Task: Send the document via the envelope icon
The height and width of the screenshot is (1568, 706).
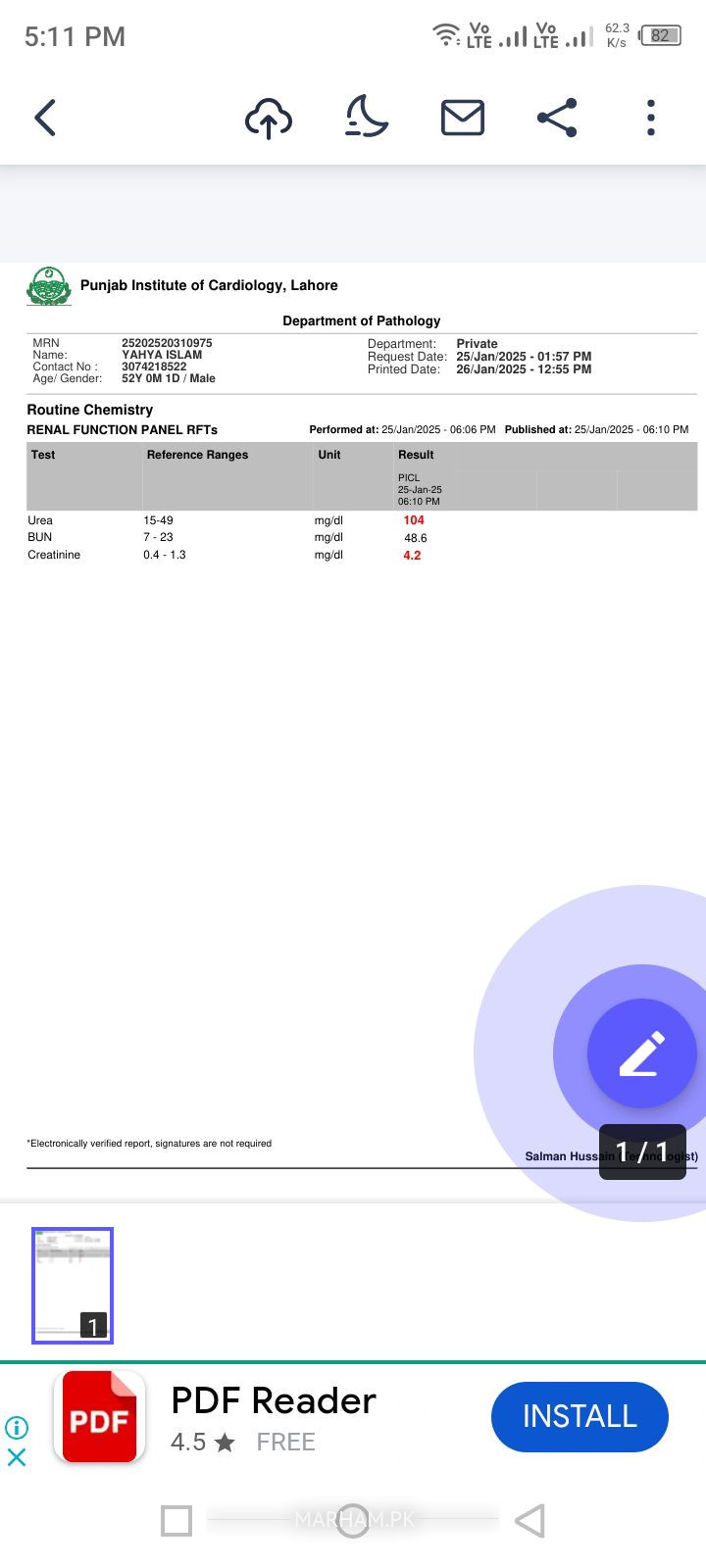Action: pyautogui.click(x=462, y=118)
